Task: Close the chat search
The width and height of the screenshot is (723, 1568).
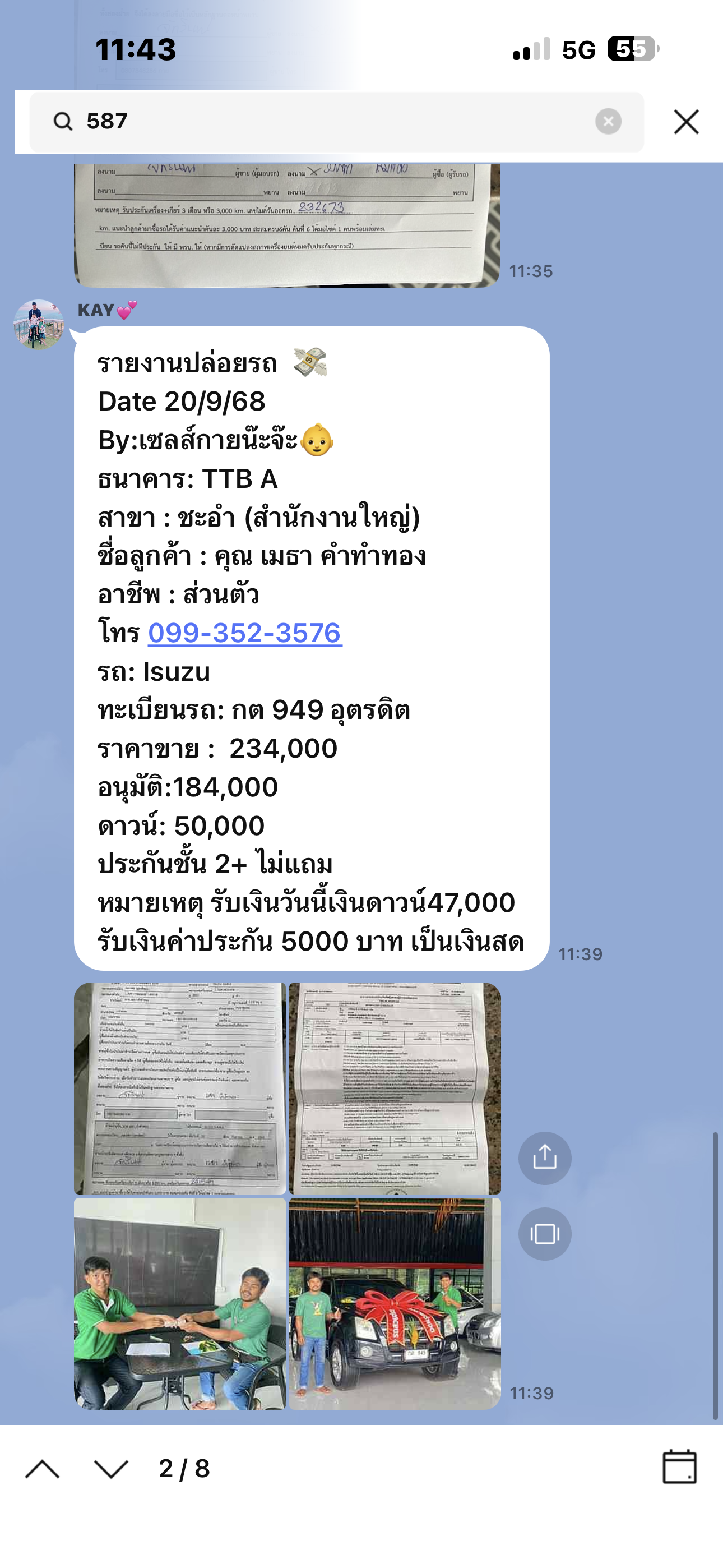Action: point(686,122)
